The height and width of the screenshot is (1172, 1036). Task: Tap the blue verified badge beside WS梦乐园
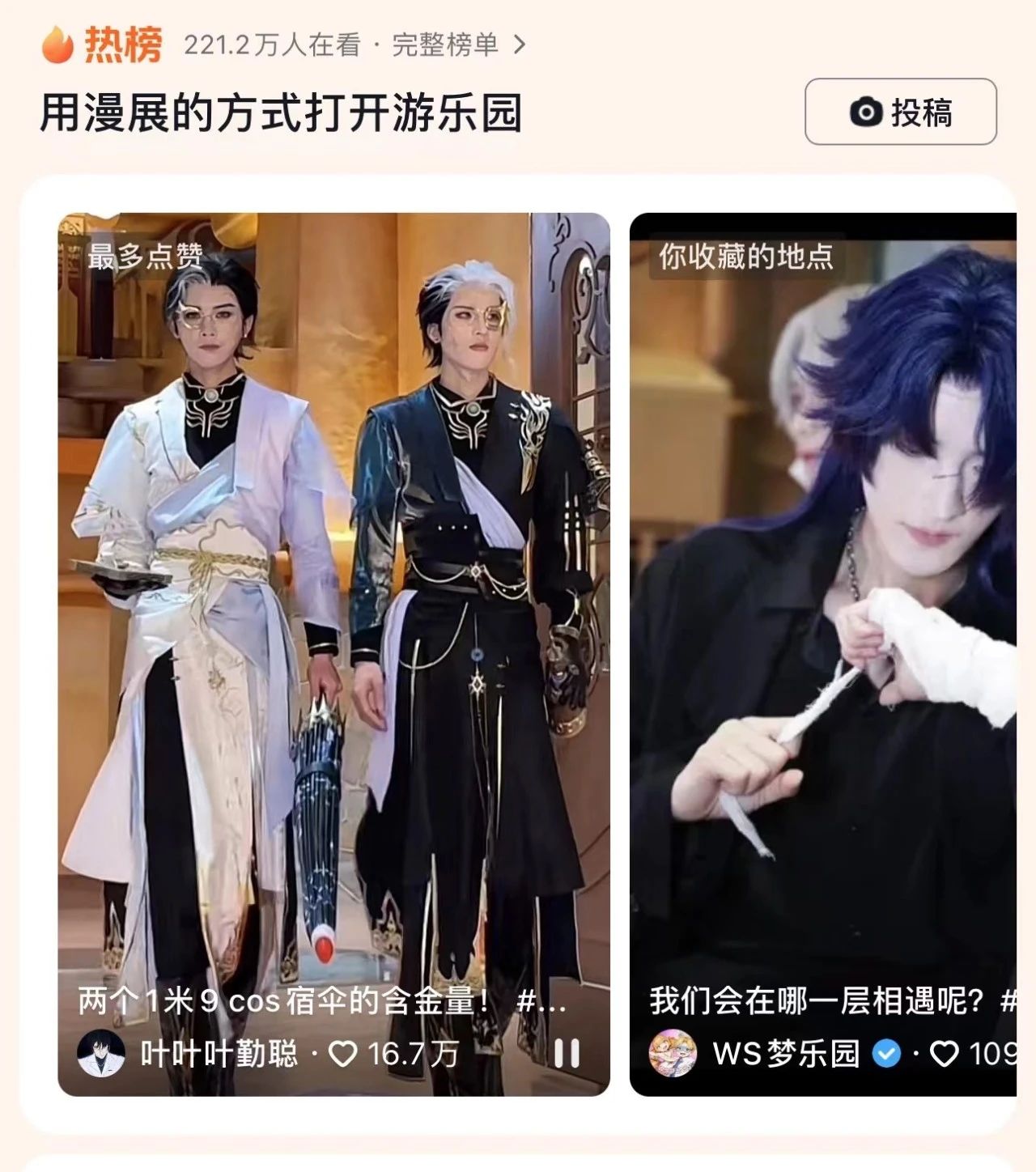[x=888, y=1054]
